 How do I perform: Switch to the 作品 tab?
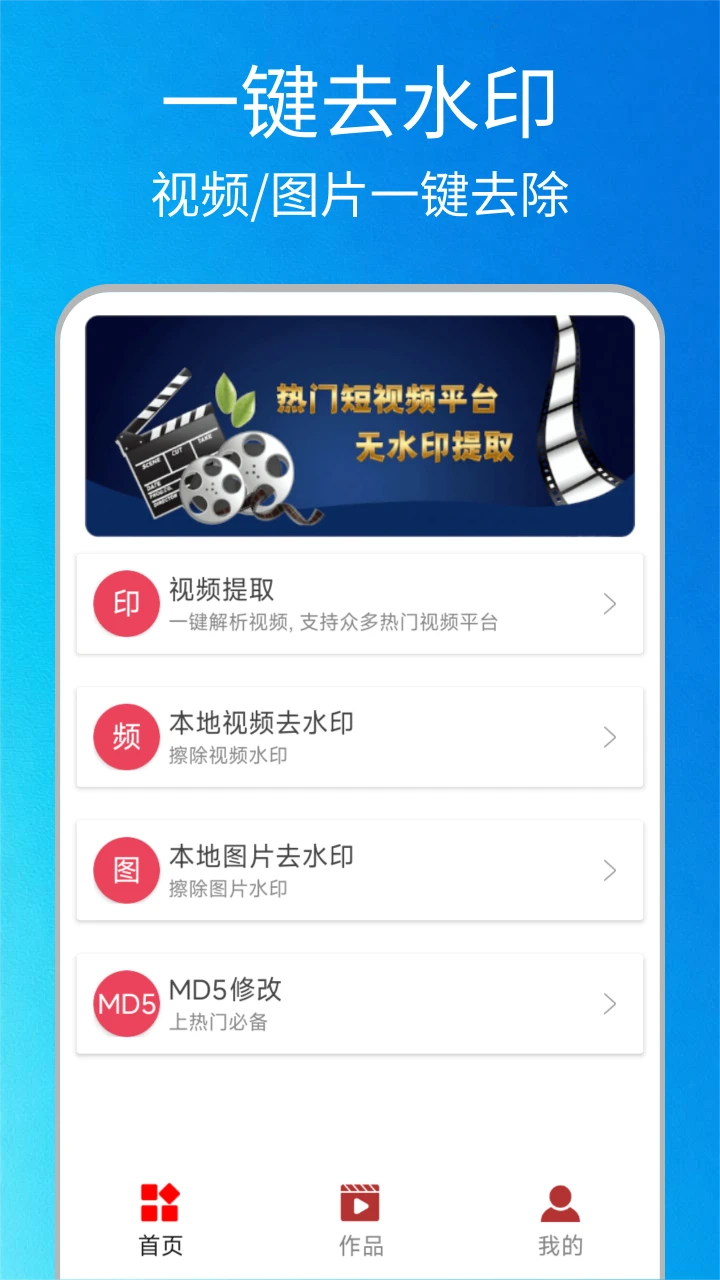(x=360, y=1213)
